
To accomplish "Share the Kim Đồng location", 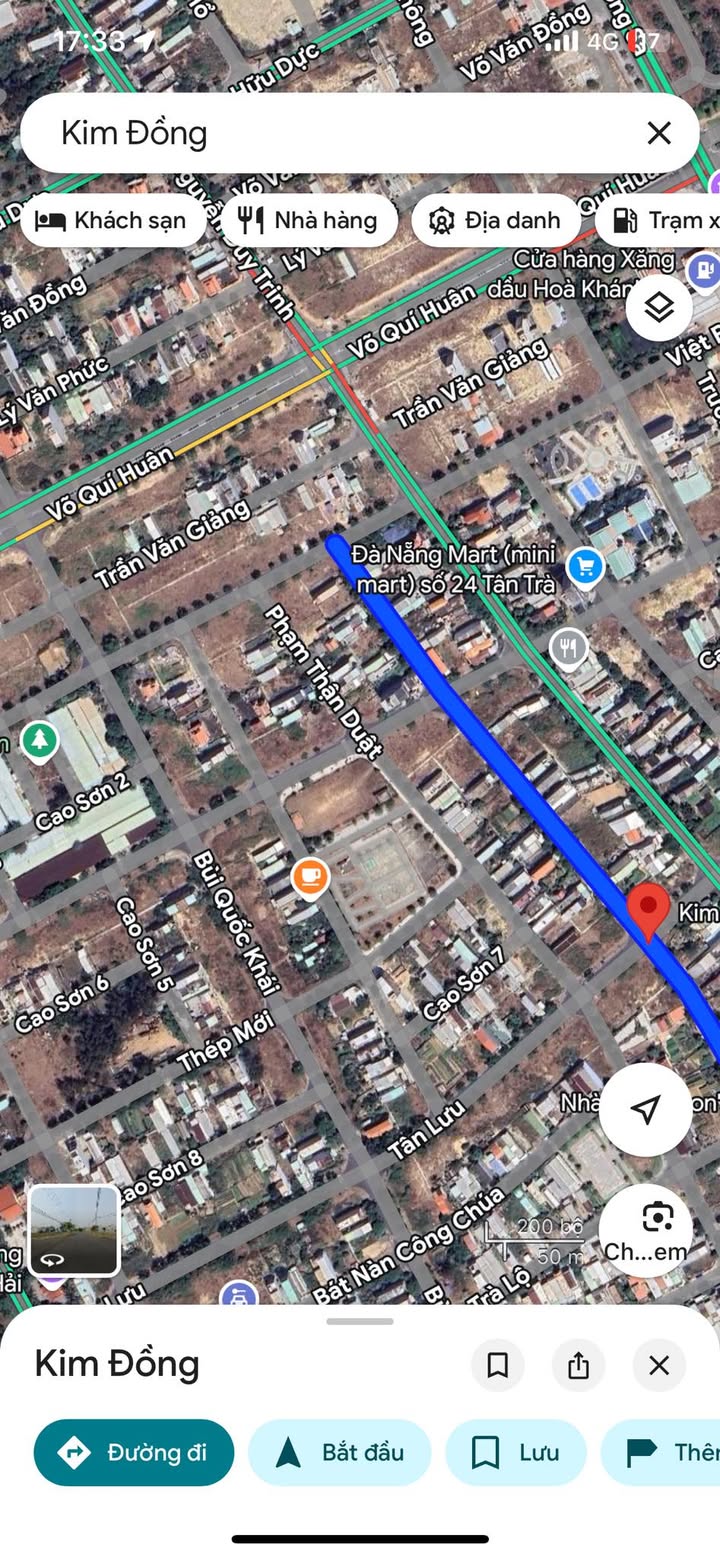I will (x=578, y=1365).
